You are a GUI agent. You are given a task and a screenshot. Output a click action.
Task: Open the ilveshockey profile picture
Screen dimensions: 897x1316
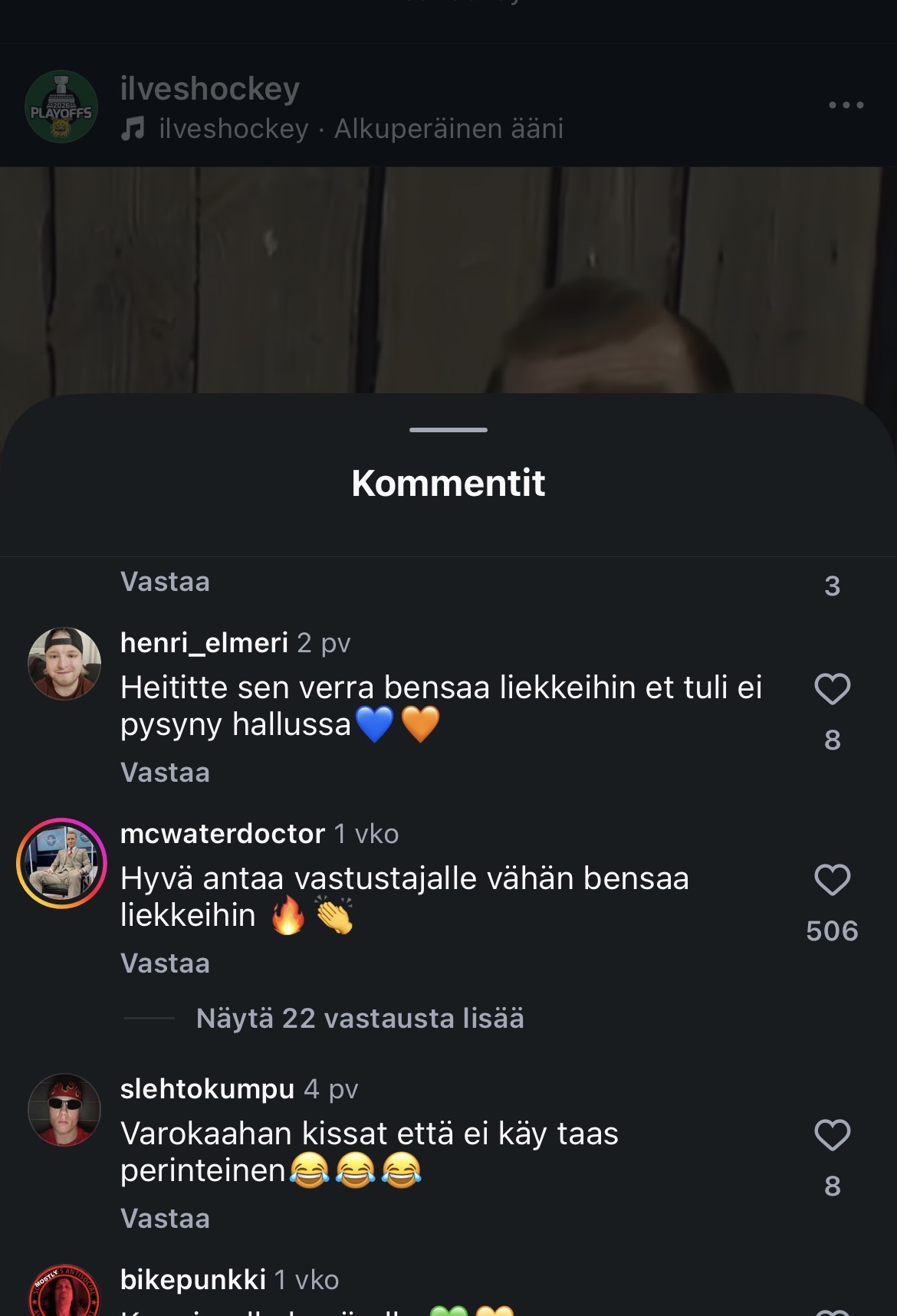click(x=61, y=107)
